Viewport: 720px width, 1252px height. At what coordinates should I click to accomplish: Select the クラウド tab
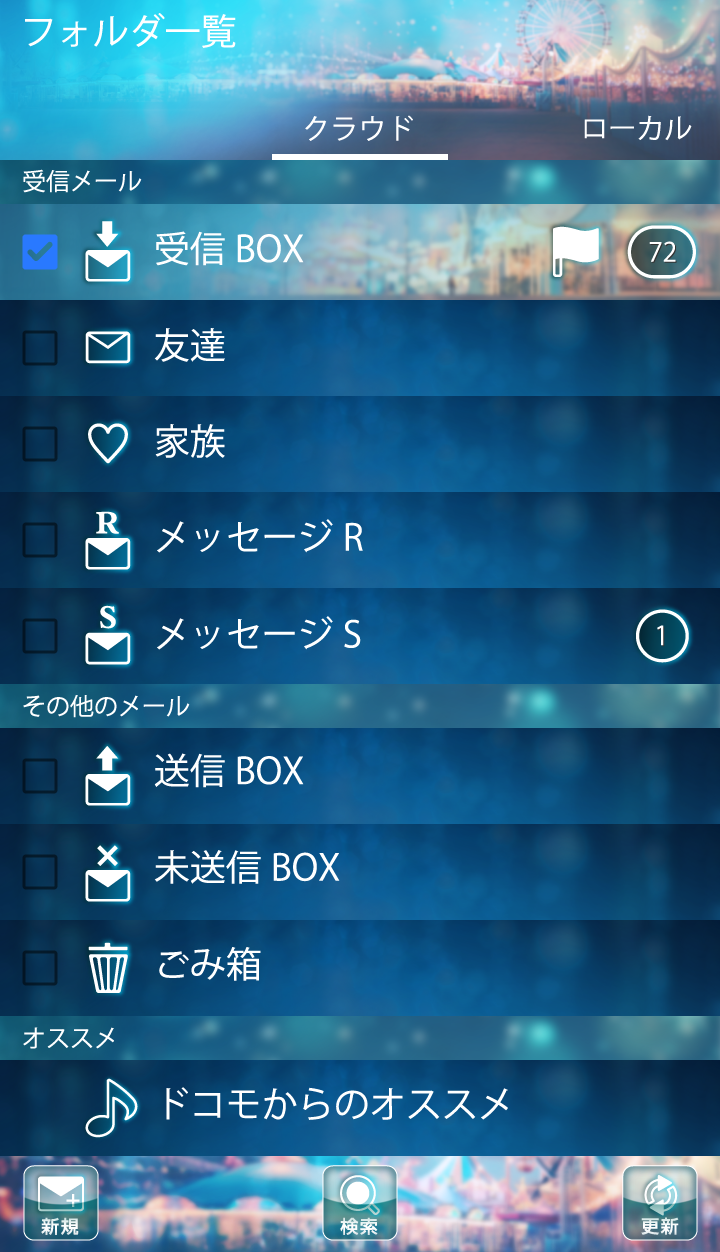click(x=359, y=129)
